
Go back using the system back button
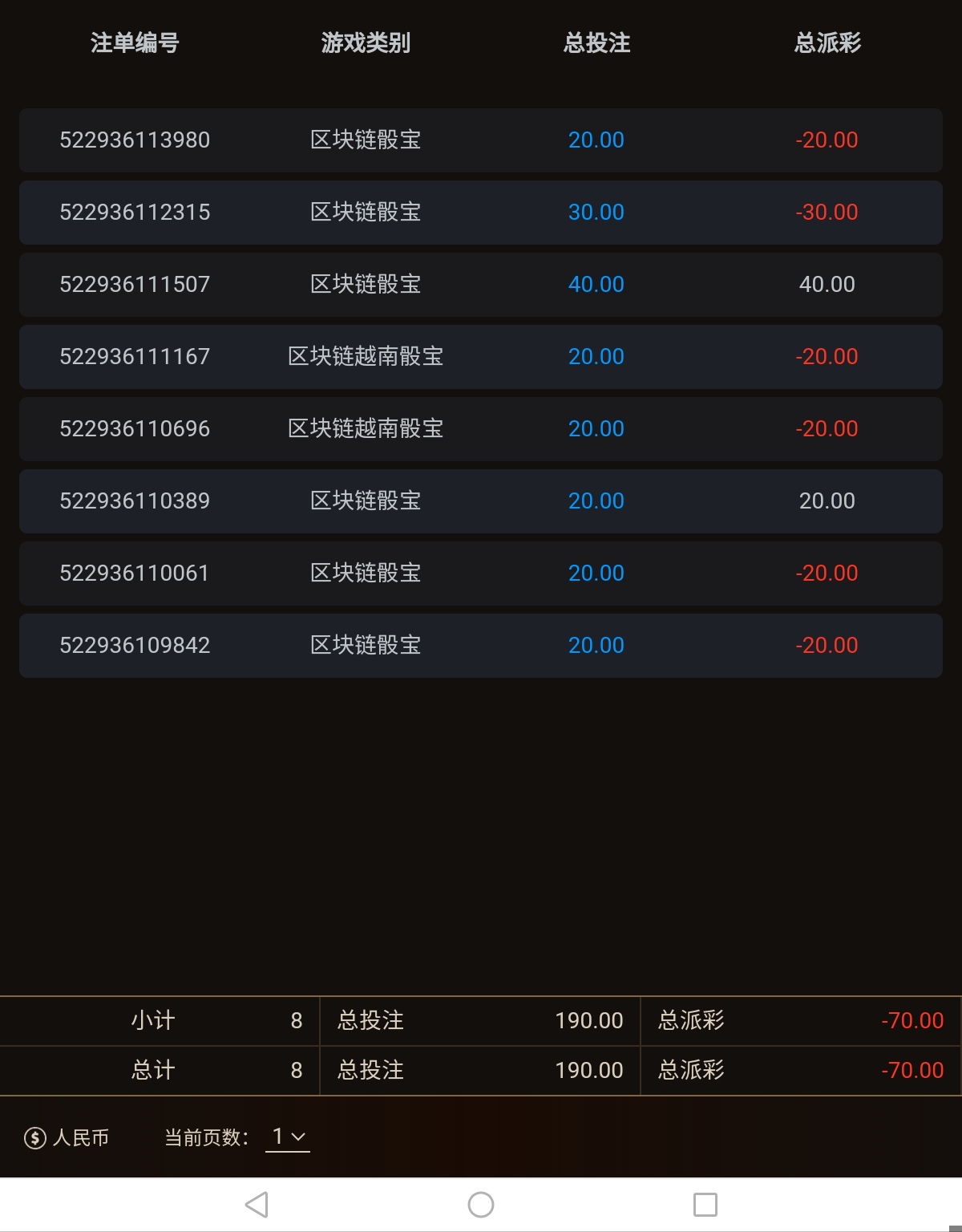(257, 1204)
